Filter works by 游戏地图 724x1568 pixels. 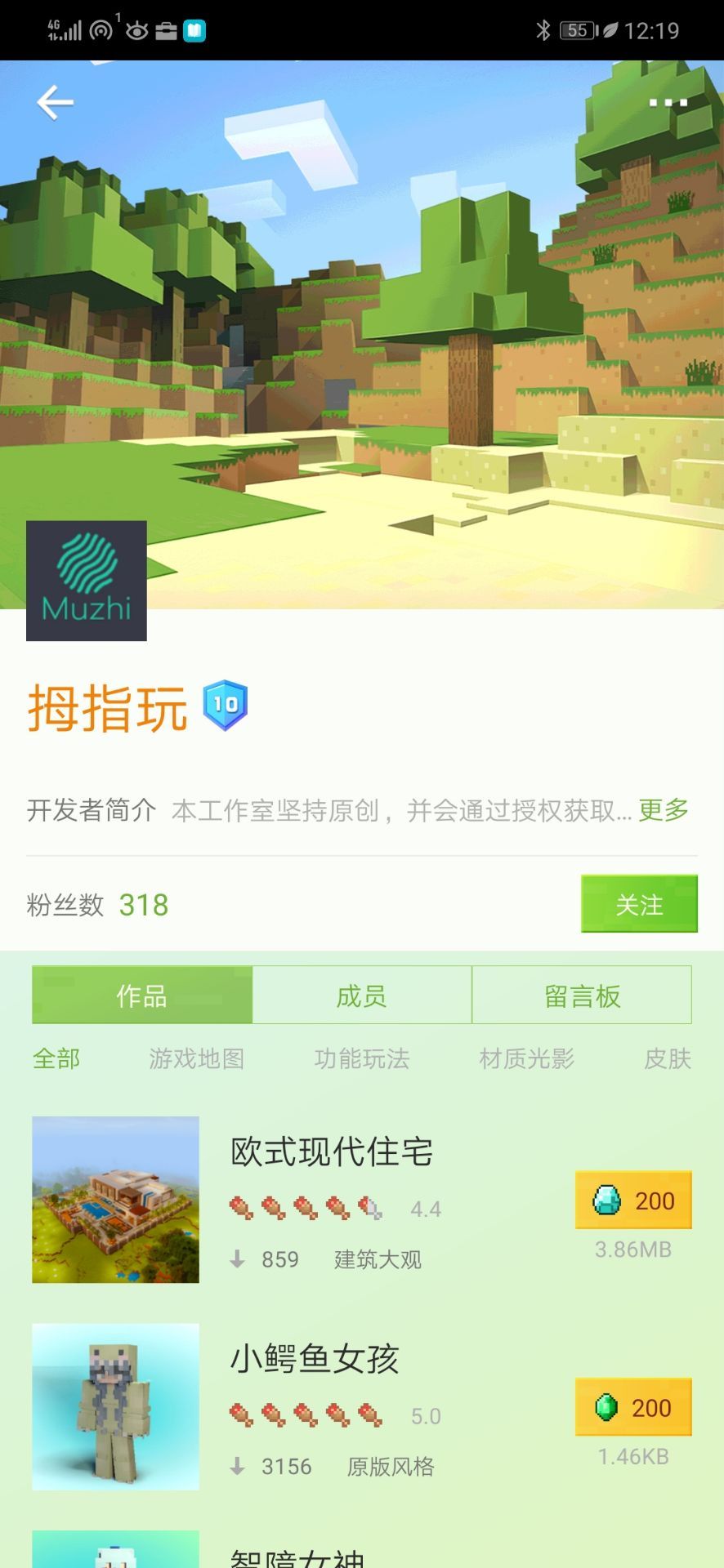click(x=196, y=1059)
